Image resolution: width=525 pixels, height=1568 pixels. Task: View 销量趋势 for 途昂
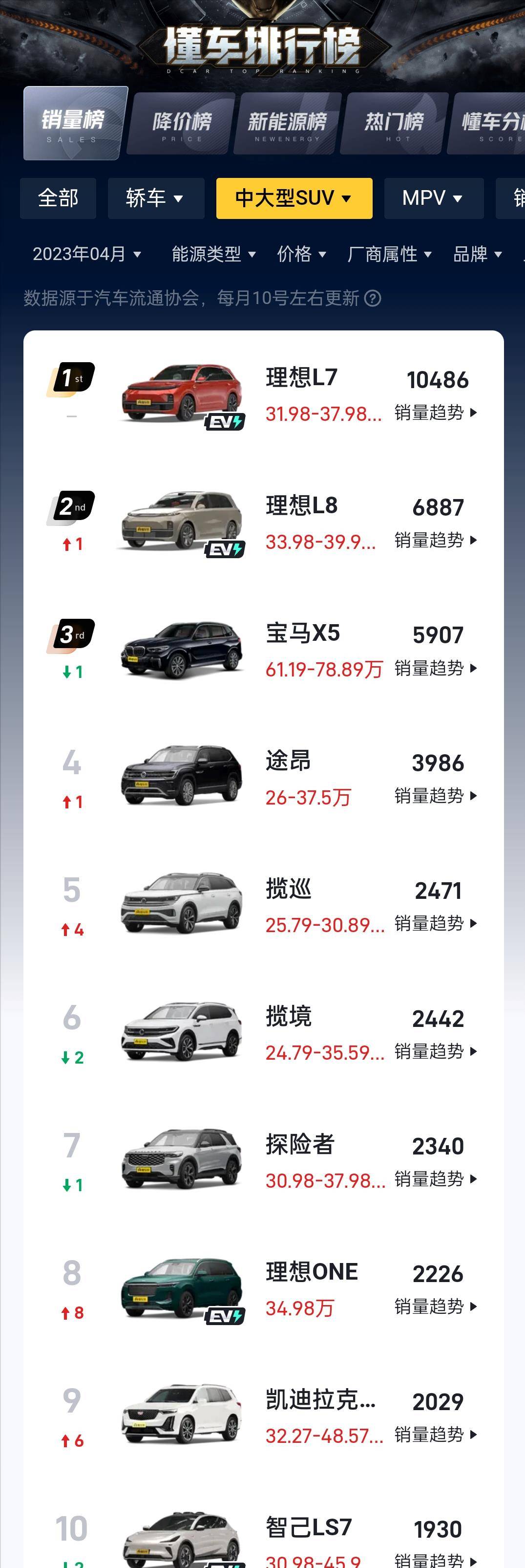(x=436, y=796)
